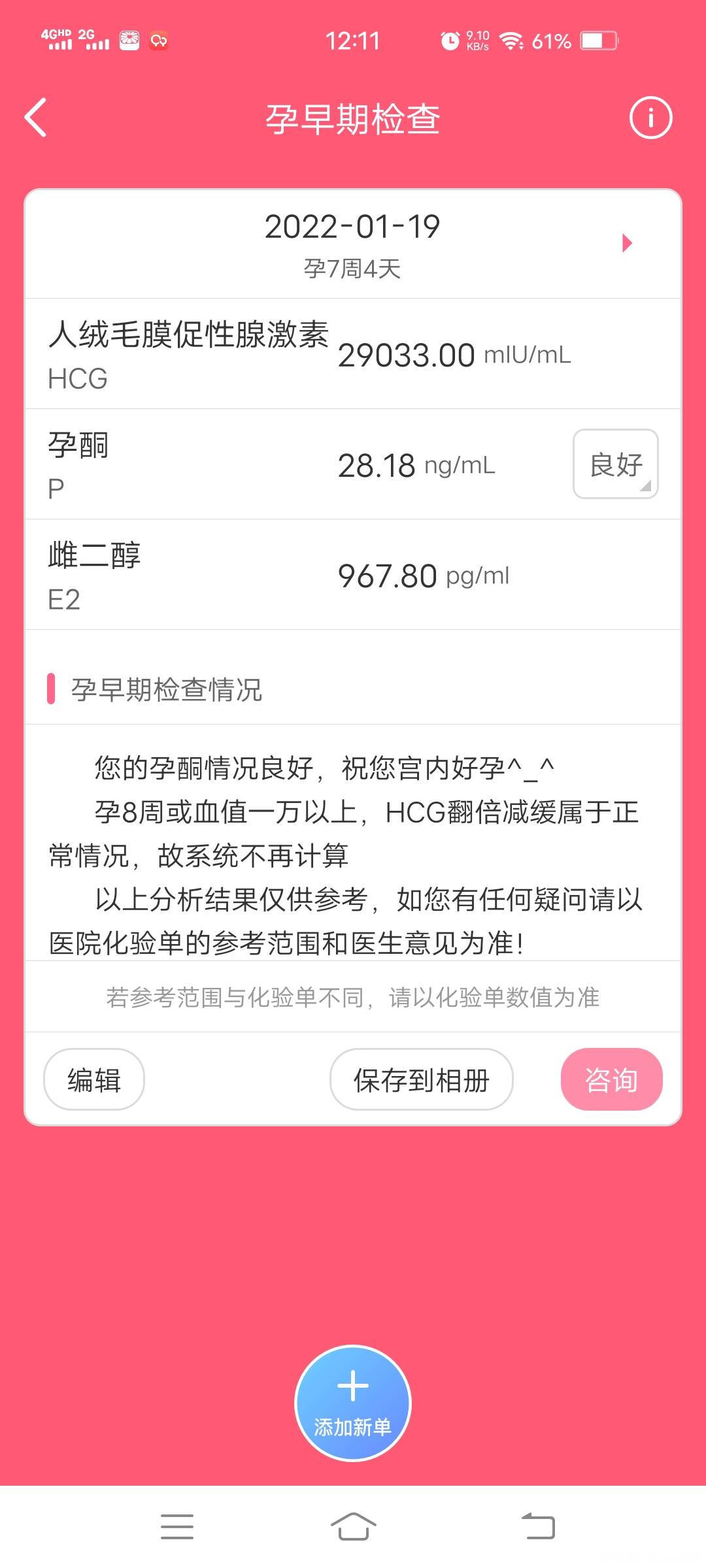Viewport: 706px width, 1568px height.
Task: Open the pink arrow next to 2022-01-19
Action: coord(628,242)
